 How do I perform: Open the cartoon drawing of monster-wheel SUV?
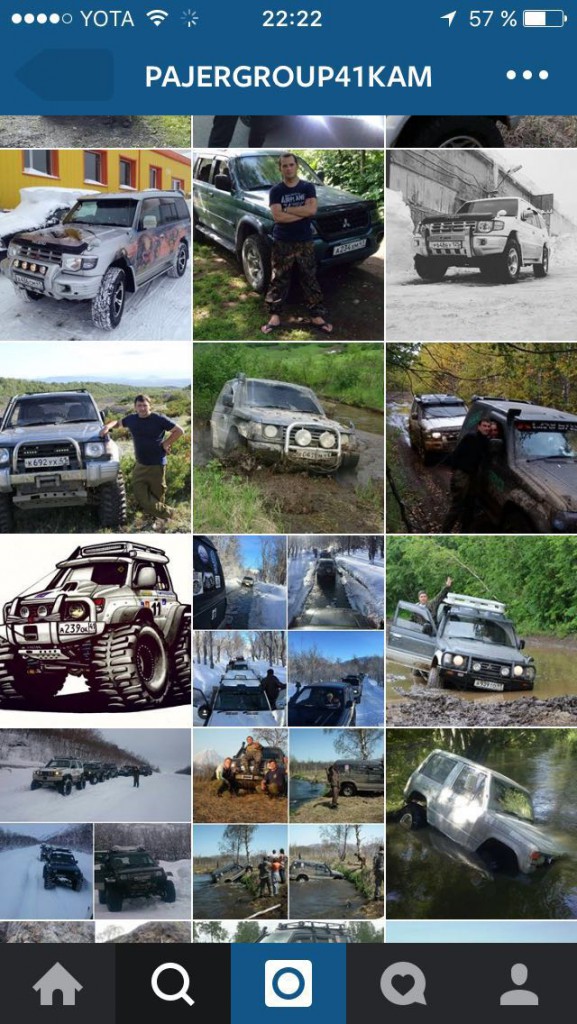coord(95,632)
